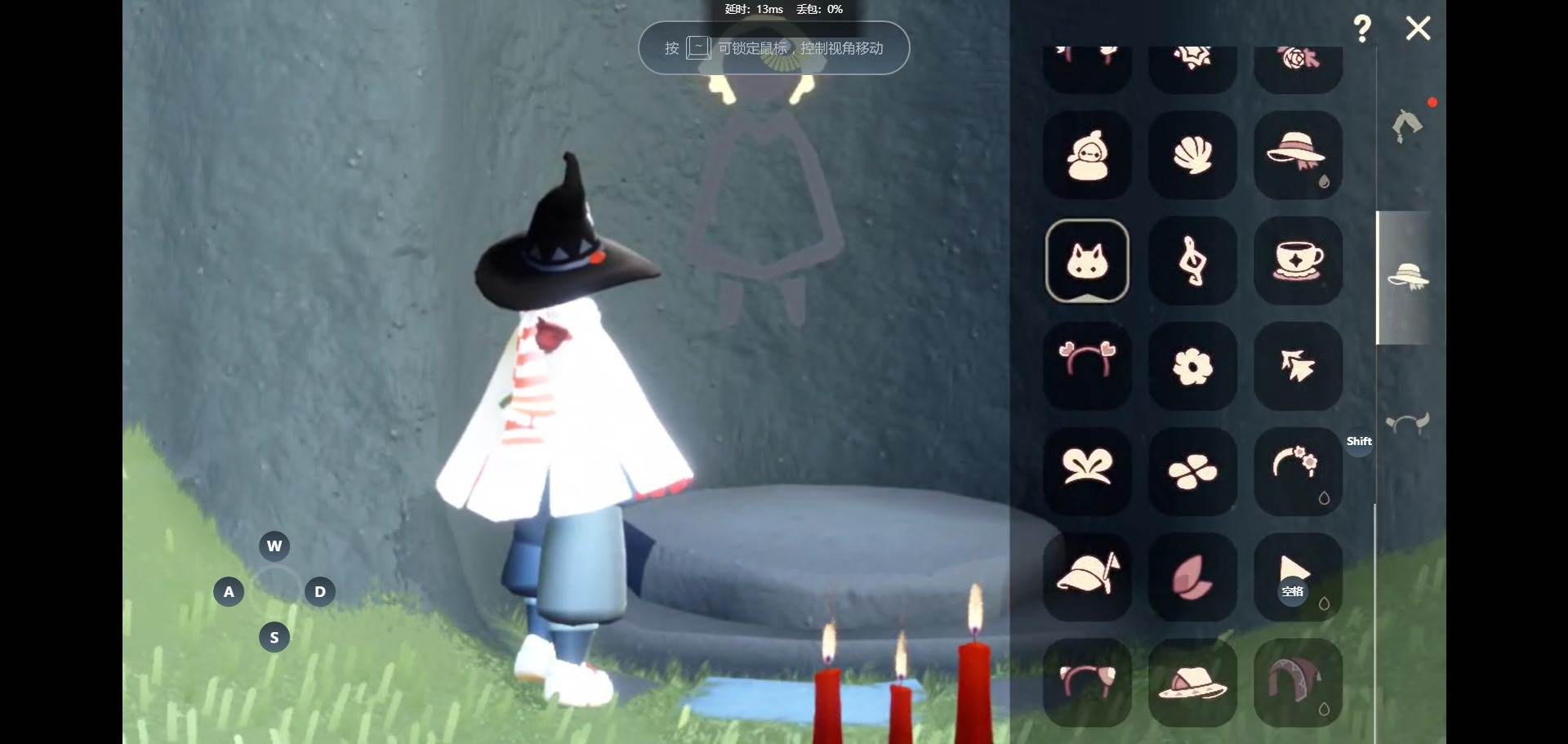This screenshot has height=744, width=1568.
Task: Tap the W move-forward key
Action: [x=274, y=546]
